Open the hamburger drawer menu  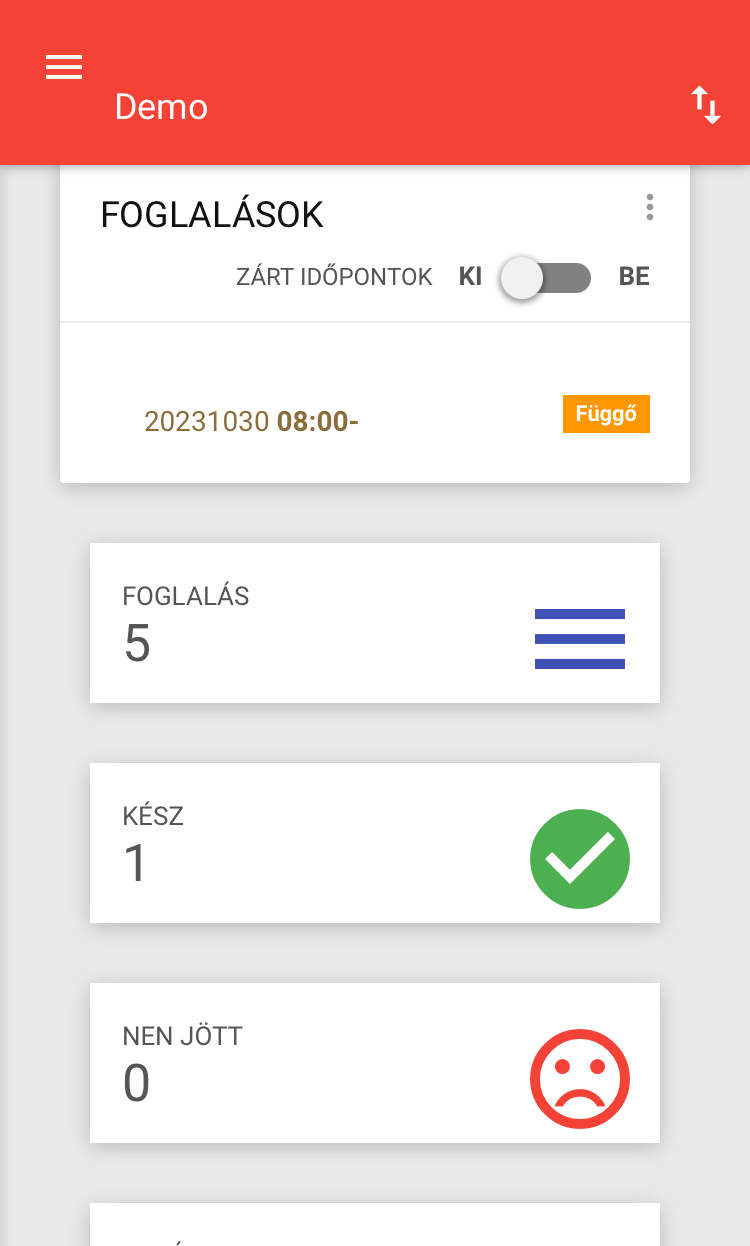[x=64, y=67]
